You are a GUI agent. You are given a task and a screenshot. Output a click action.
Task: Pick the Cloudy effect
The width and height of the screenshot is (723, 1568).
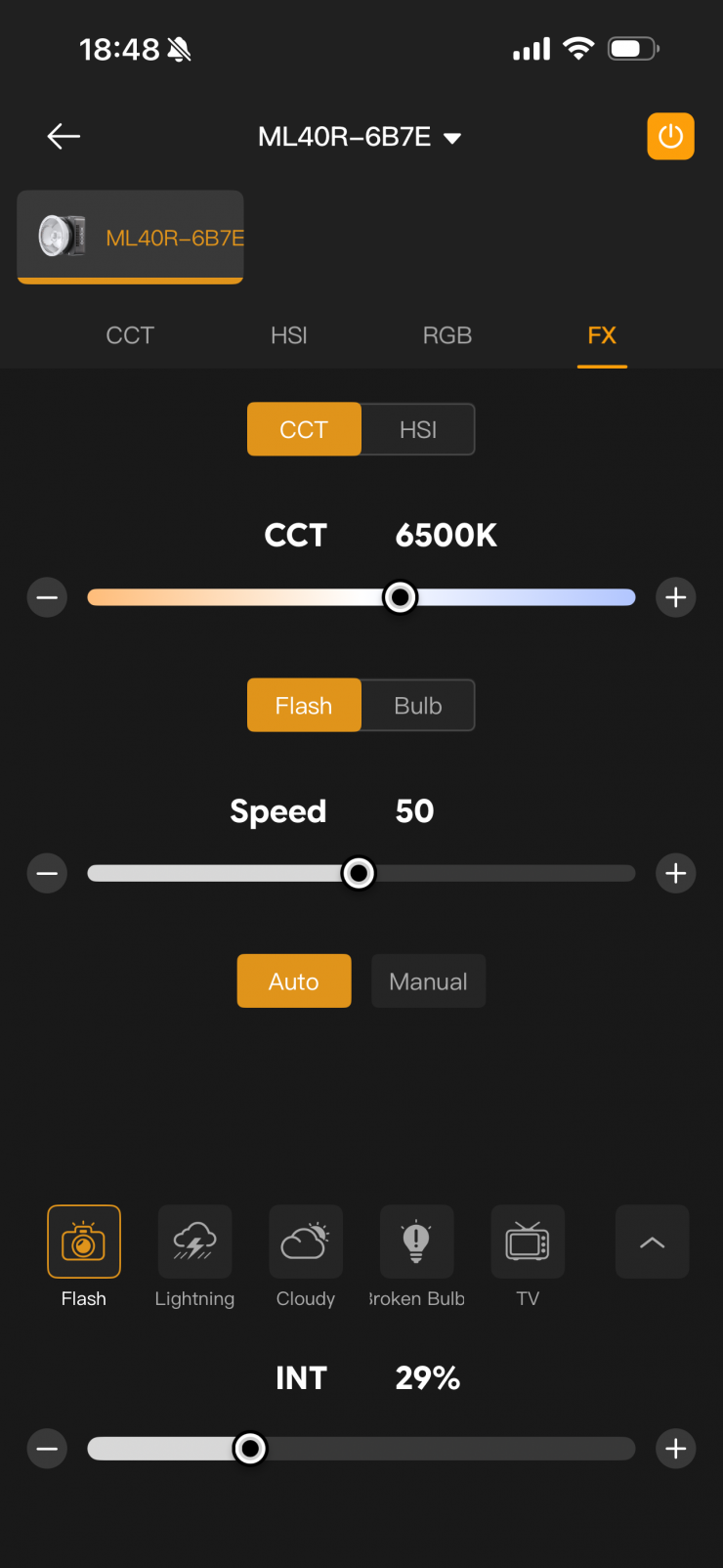point(306,1257)
